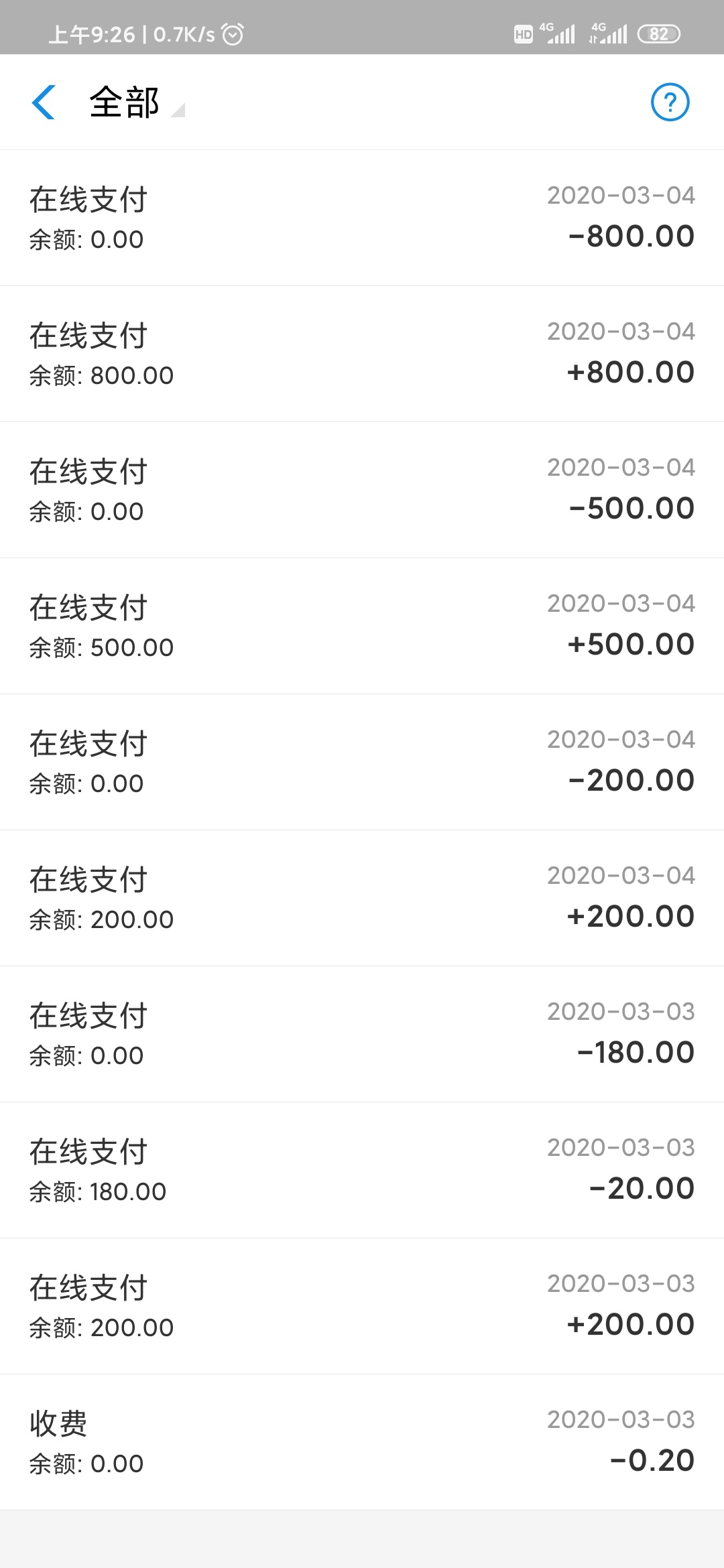Select the -180.00 transaction row
The height and width of the screenshot is (1568, 724).
click(362, 1034)
